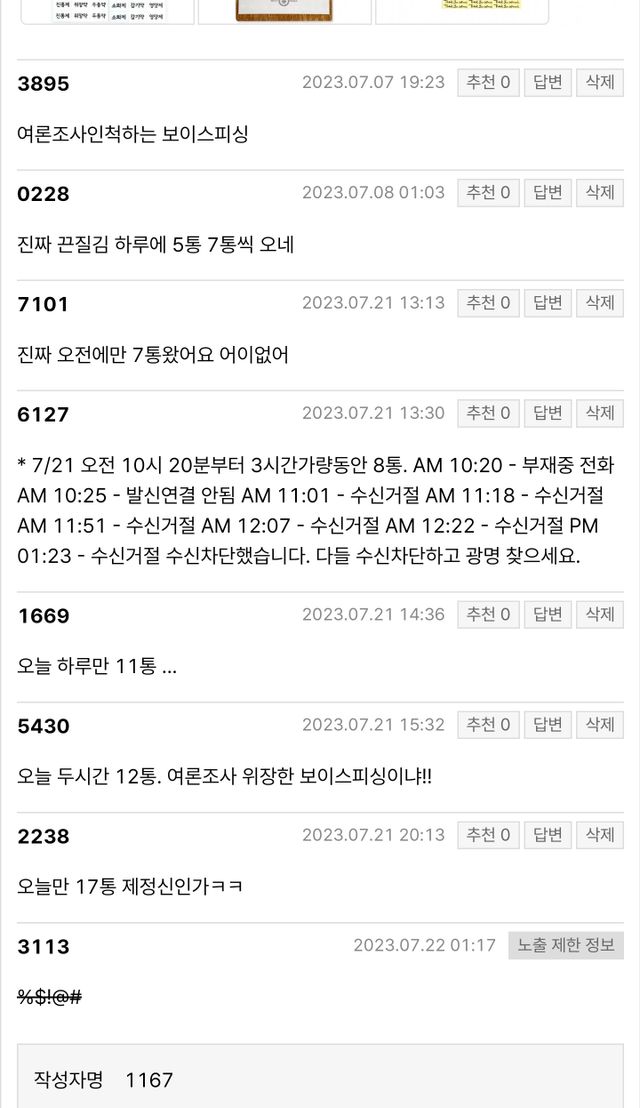Tap 답변 on comment 0228

click(547, 192)
